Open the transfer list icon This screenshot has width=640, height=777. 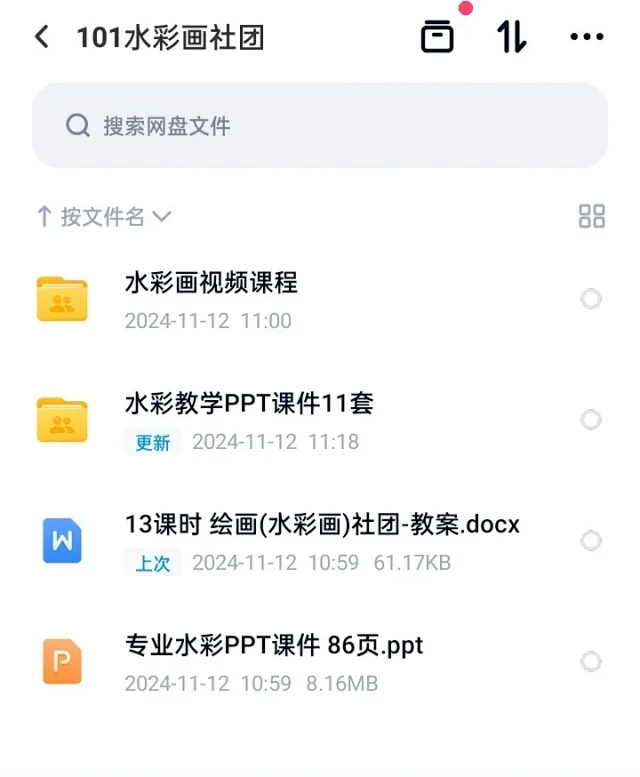[x=437, y=37]
